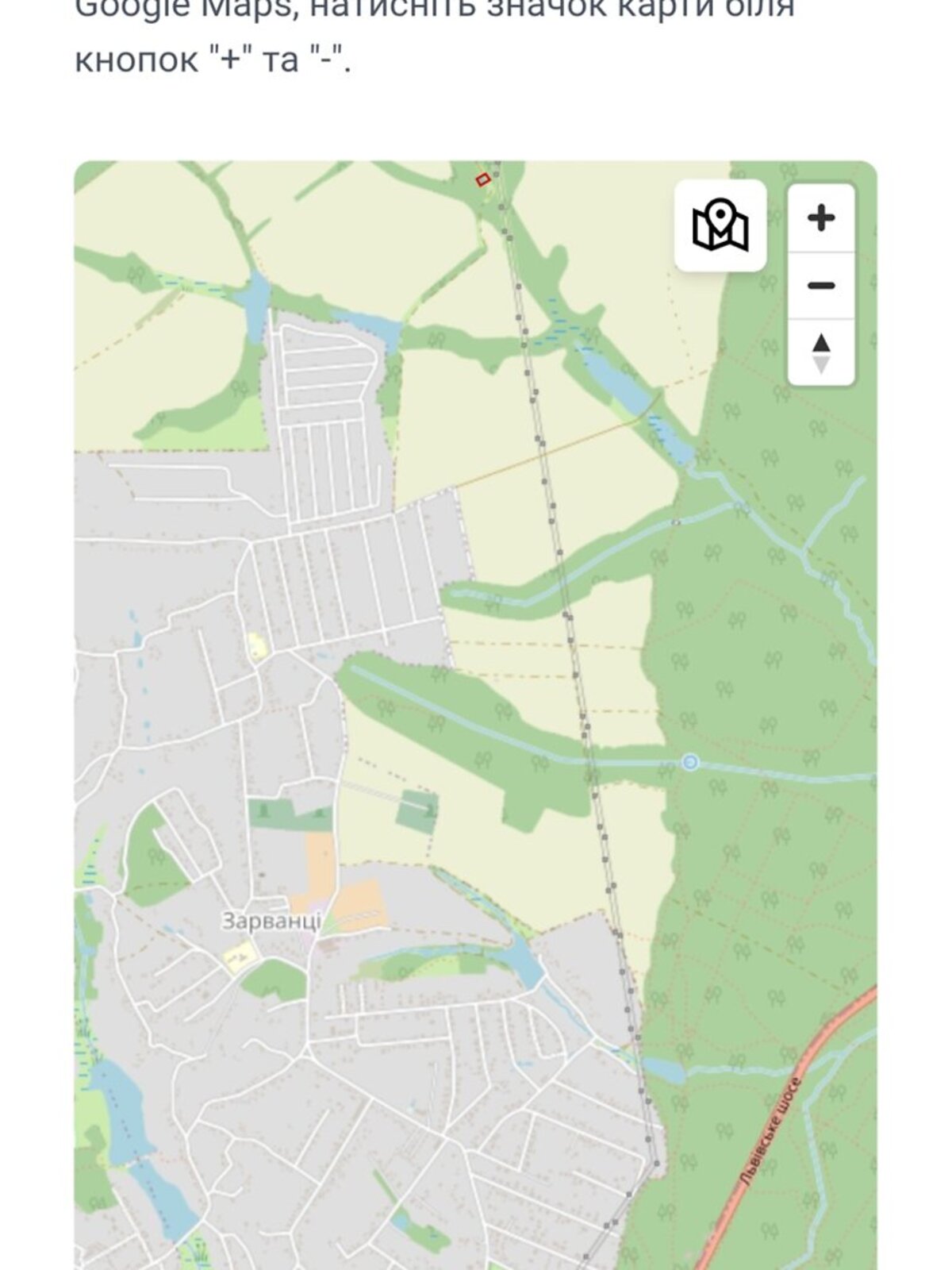
Task: Reset map bearing to north
Action: pyautogui.click(x=821, y=352)
